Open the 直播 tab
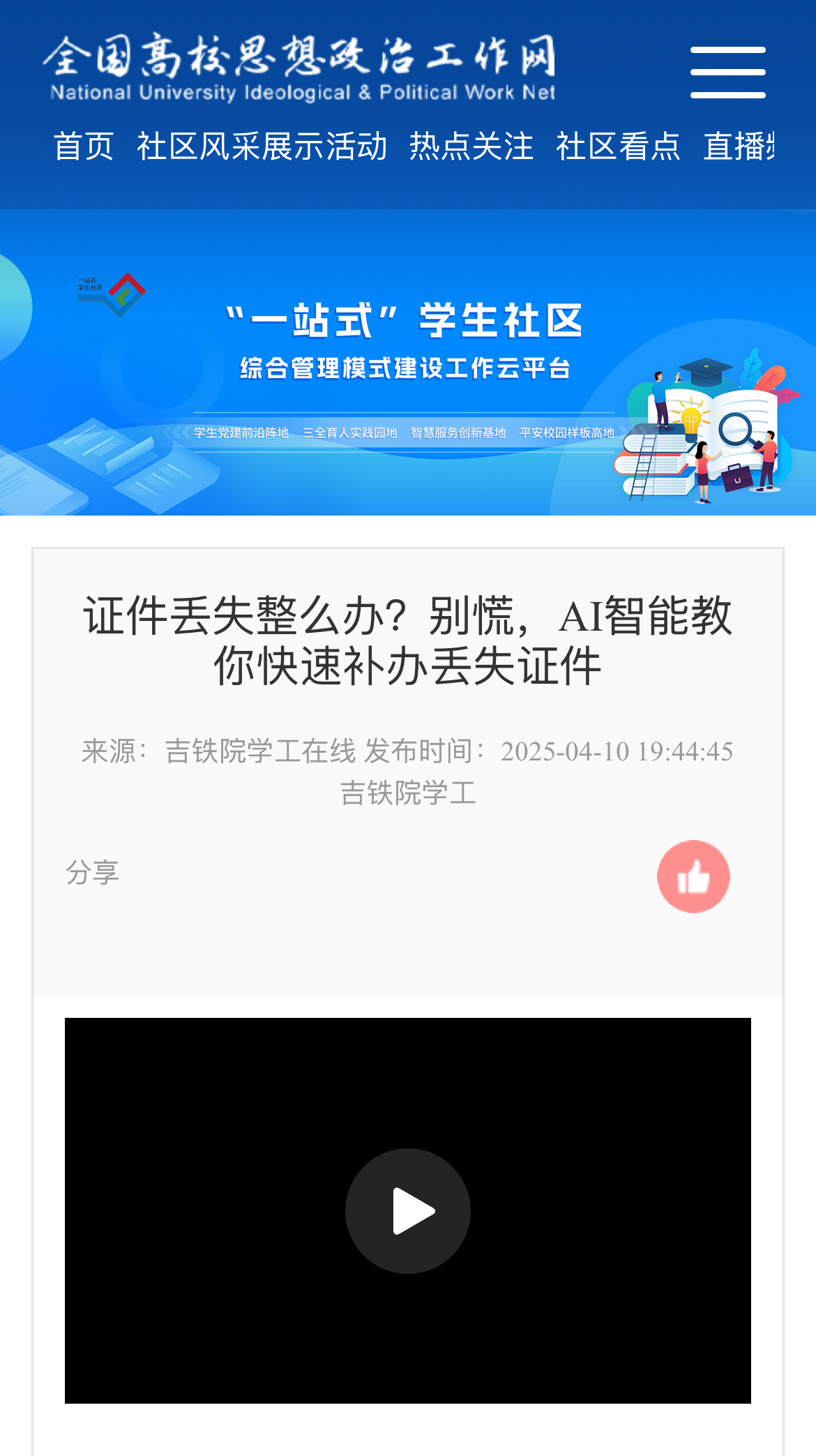 point(738,147)
